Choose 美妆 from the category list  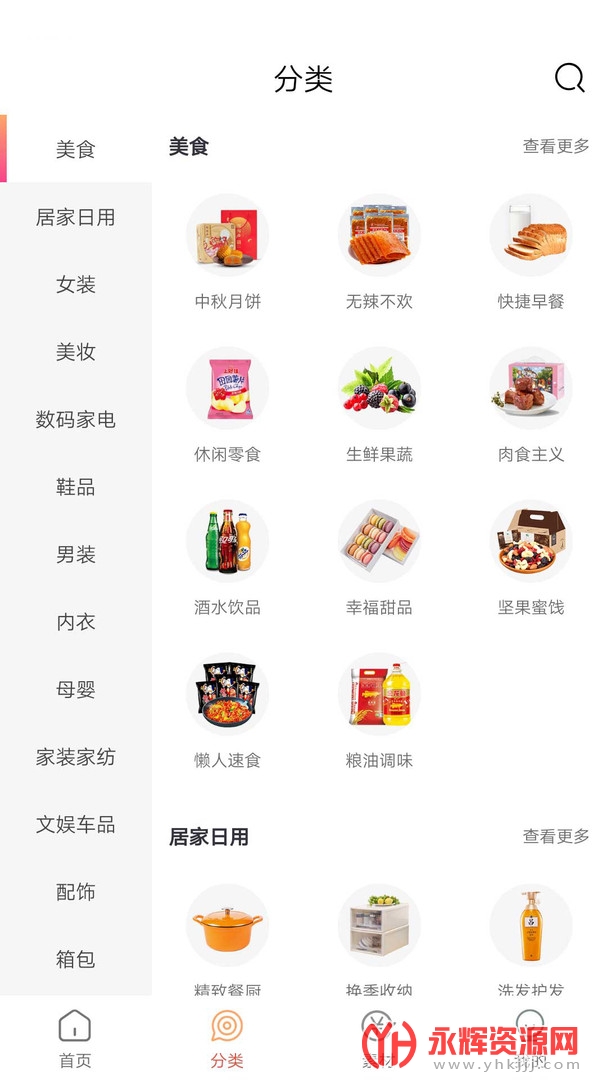[76, 352]
